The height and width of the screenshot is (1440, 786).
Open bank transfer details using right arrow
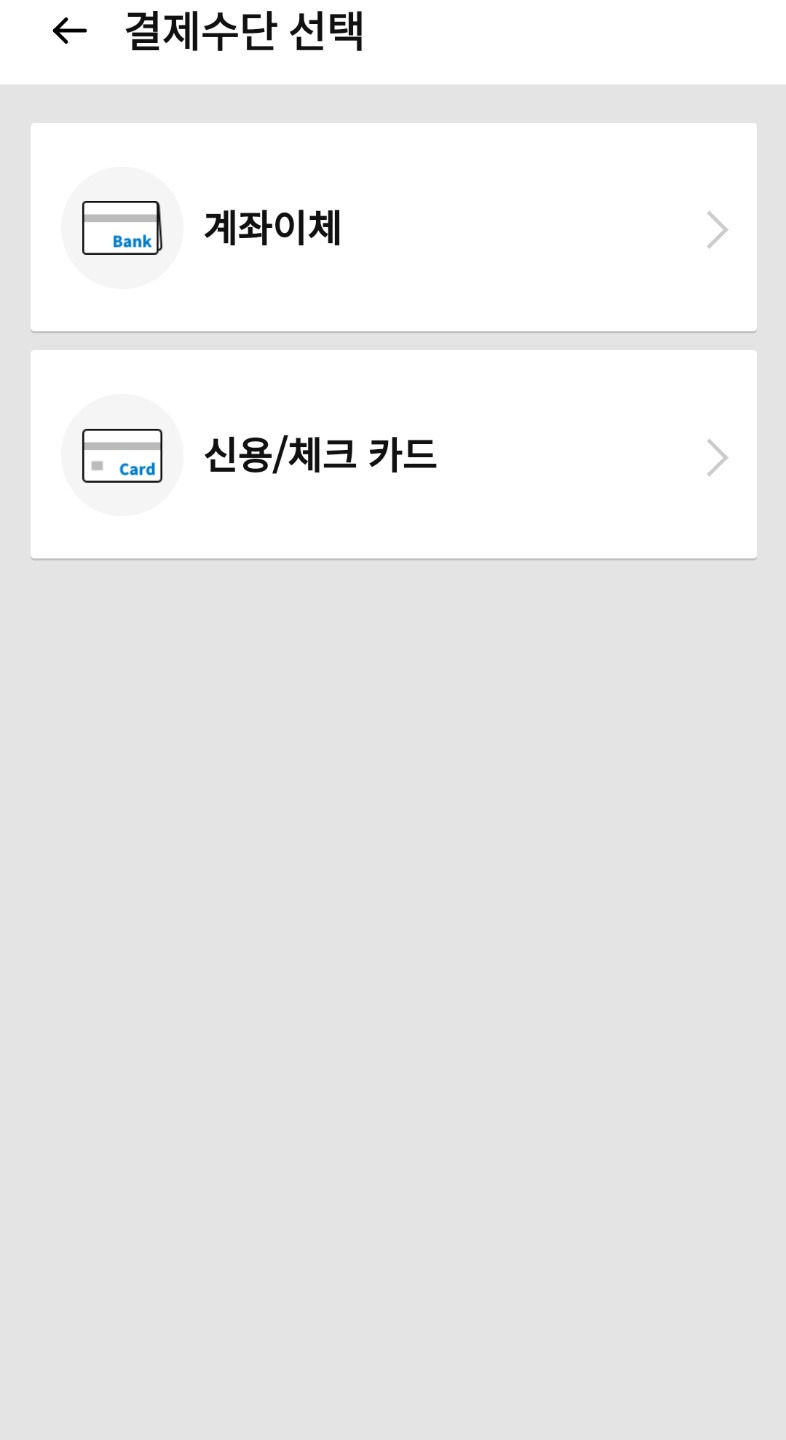[x=717, y=229]
